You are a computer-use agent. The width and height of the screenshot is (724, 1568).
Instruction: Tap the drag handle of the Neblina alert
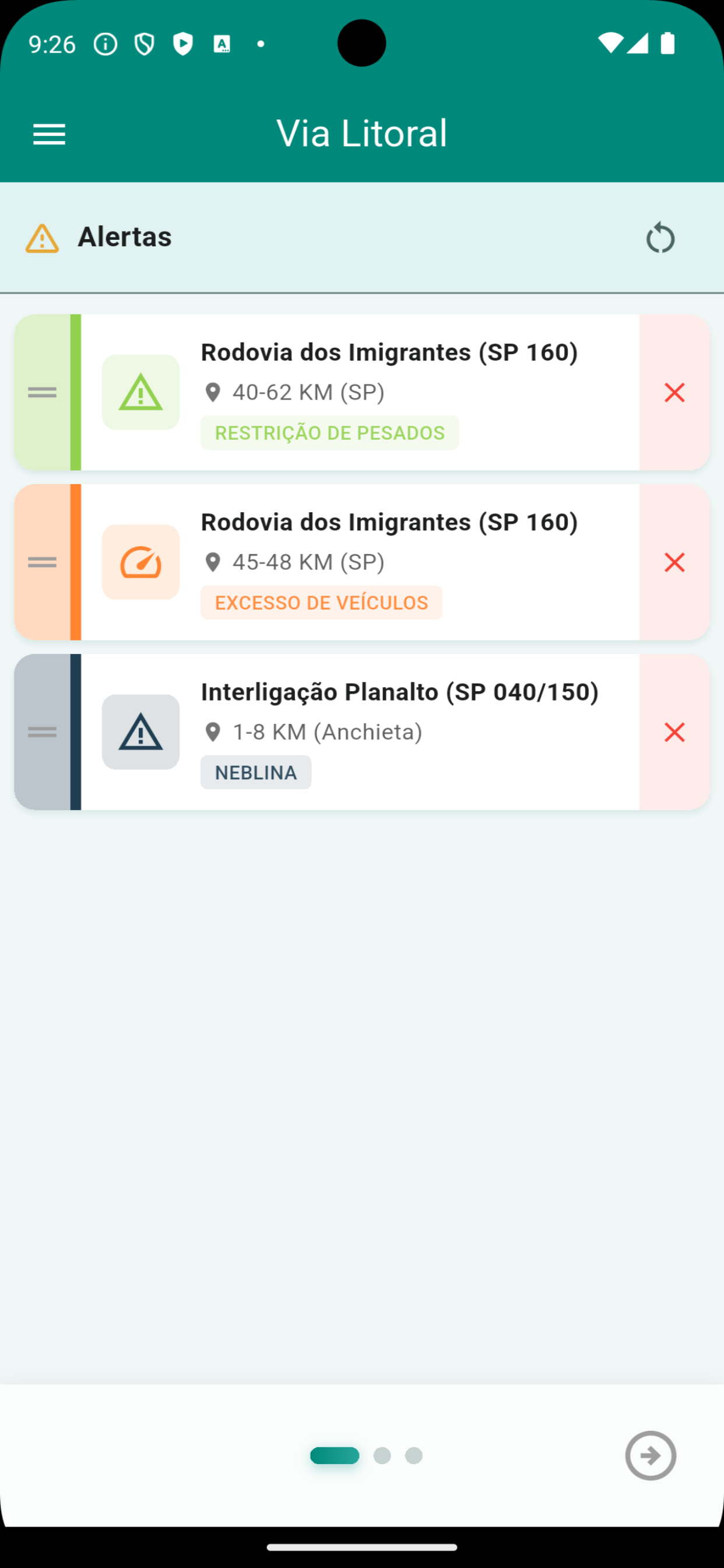(42, 731)
